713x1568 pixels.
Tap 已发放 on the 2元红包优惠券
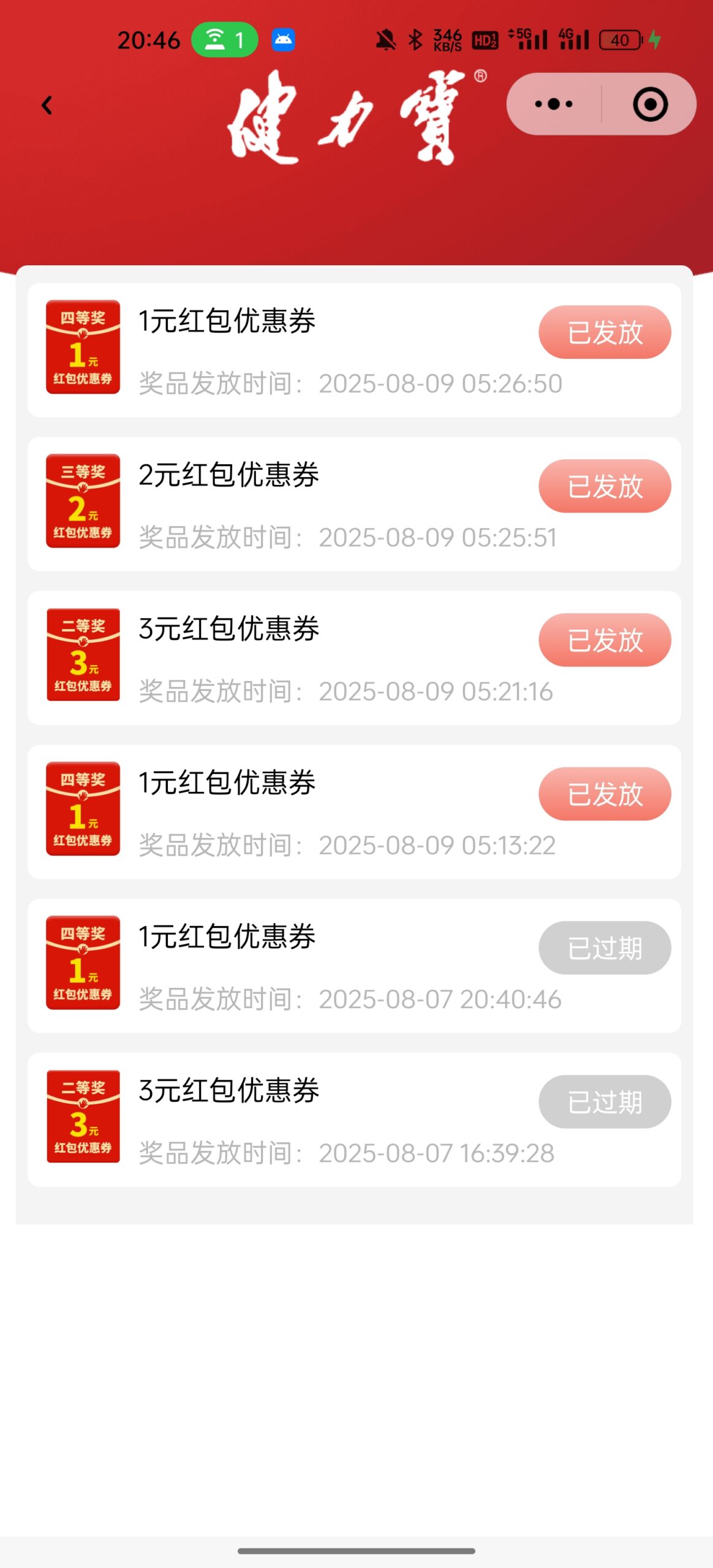click(x=605, y=486)
